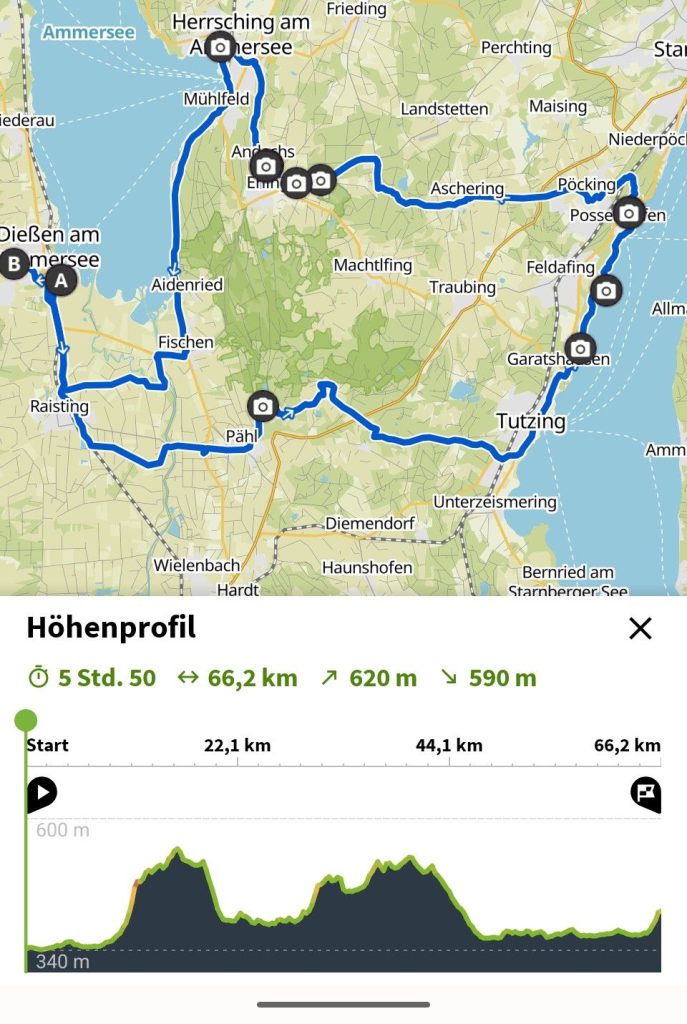Viewport: 687px width, 1024px height.
Task: Open the photo marker at Possenhofen
Action: coord(628,213)
